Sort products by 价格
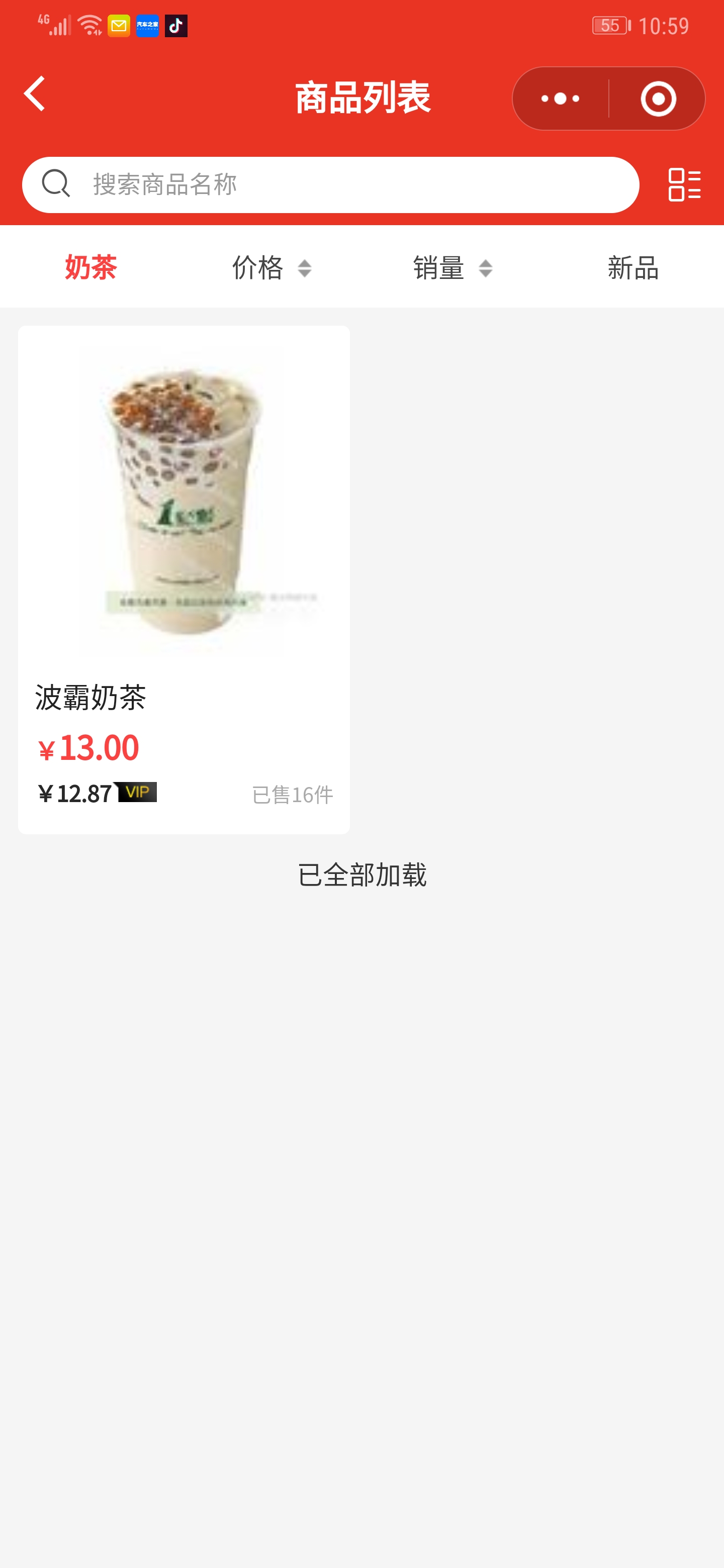 [271, 267]
